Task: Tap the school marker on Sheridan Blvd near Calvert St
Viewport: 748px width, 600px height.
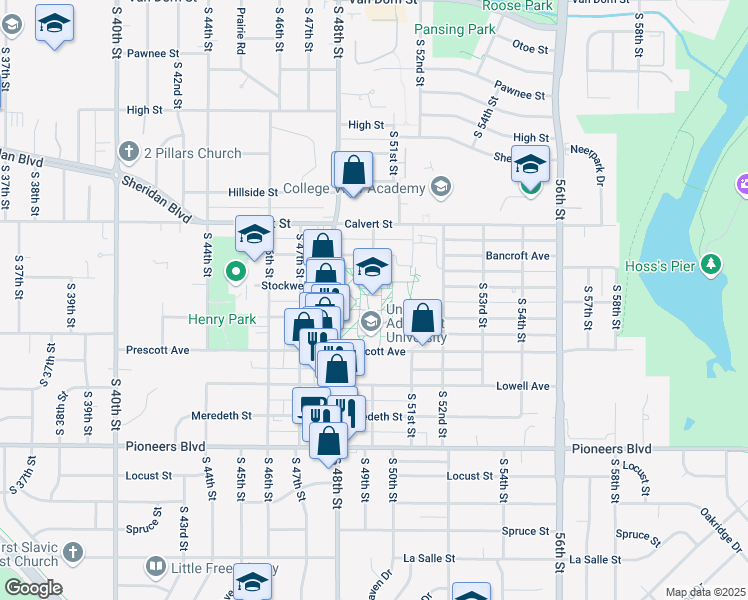Action: 254,236
